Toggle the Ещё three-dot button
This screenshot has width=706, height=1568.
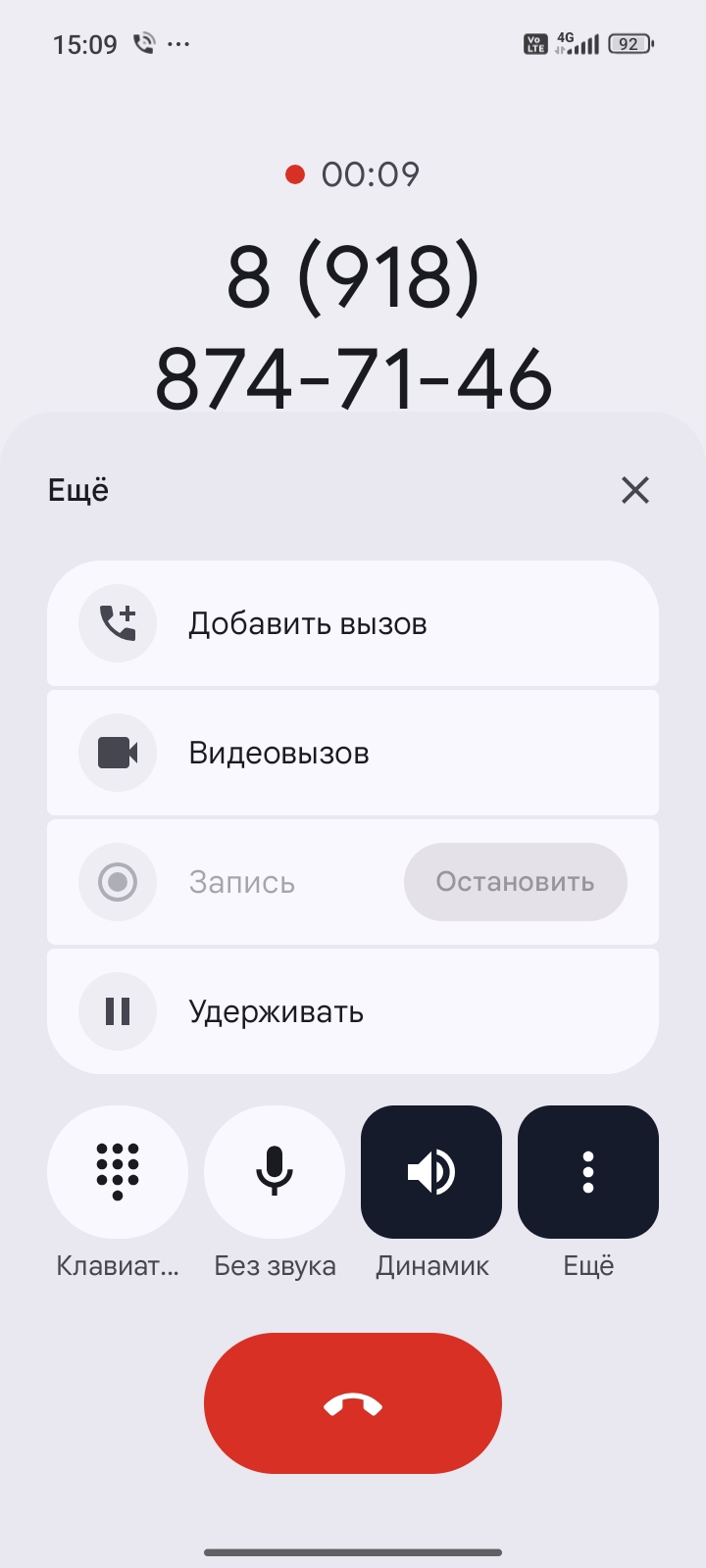pos(588,1172)
